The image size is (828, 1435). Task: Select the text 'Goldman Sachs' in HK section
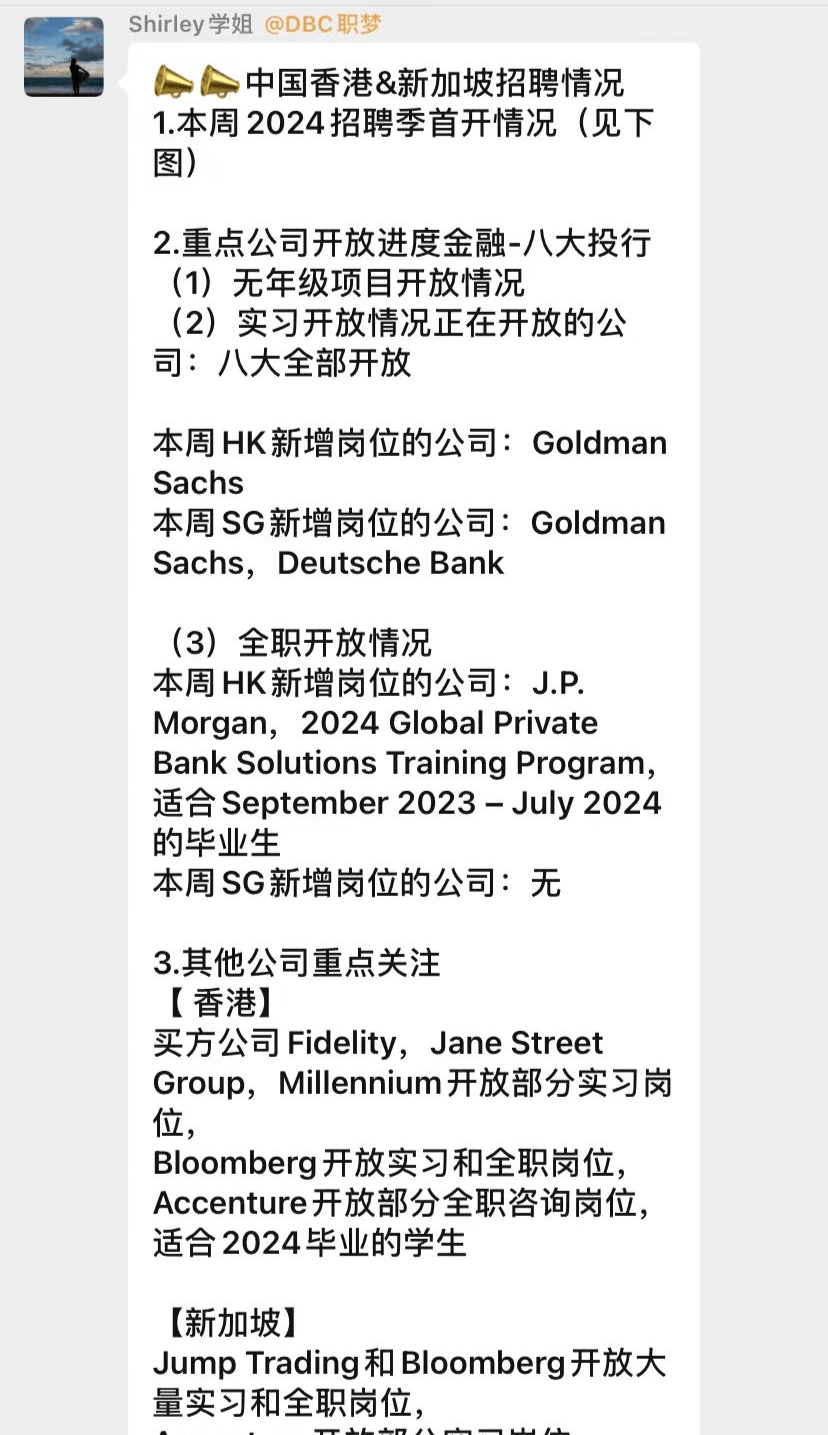598,443
